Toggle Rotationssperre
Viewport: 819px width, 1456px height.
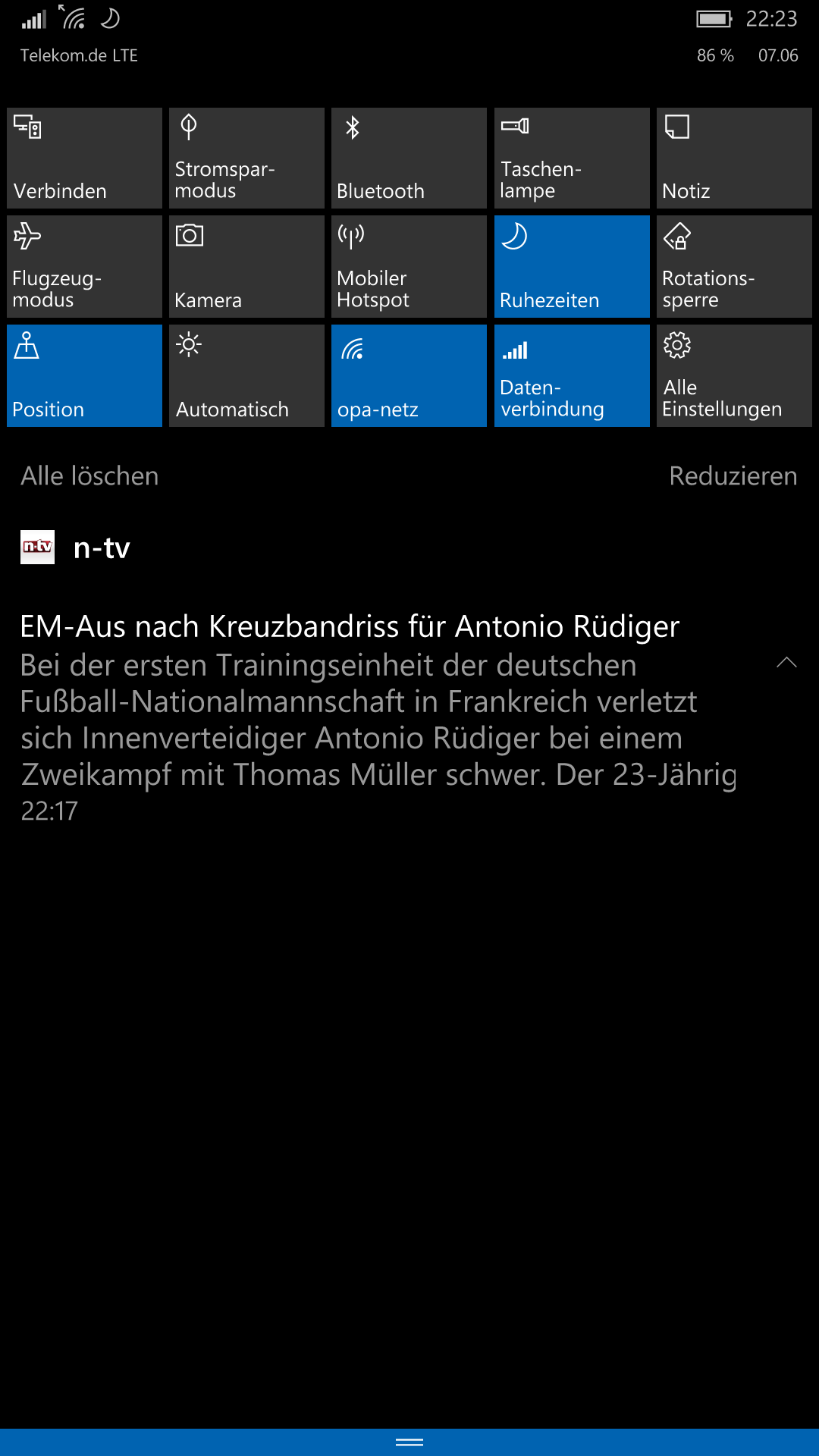point(734,266)
